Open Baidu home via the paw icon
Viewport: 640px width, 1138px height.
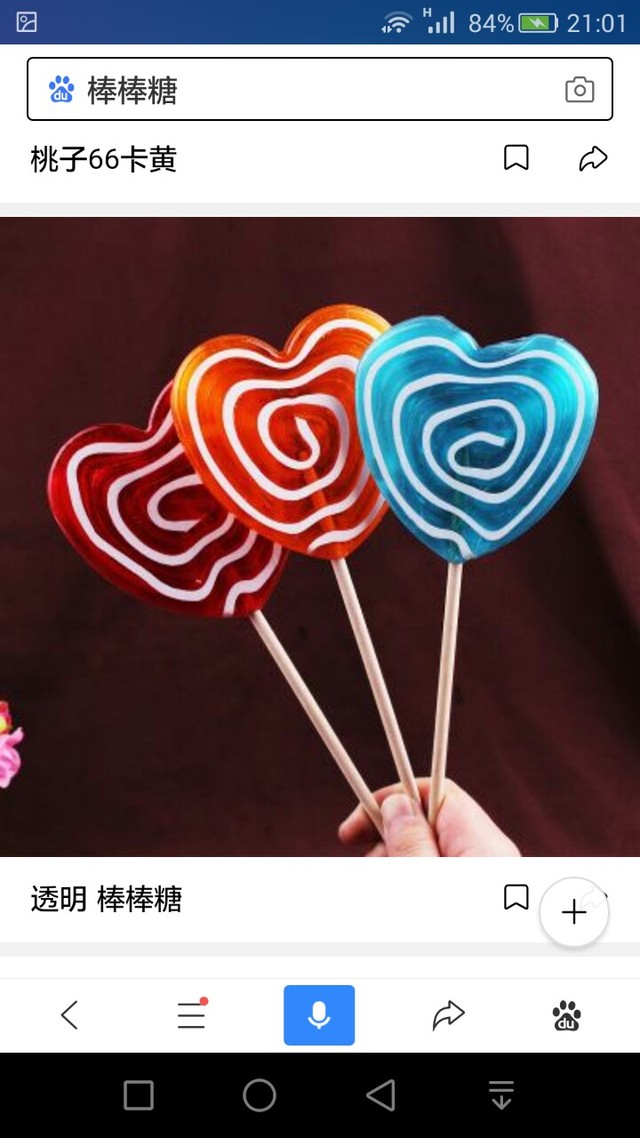click(x=566, y=1015)
